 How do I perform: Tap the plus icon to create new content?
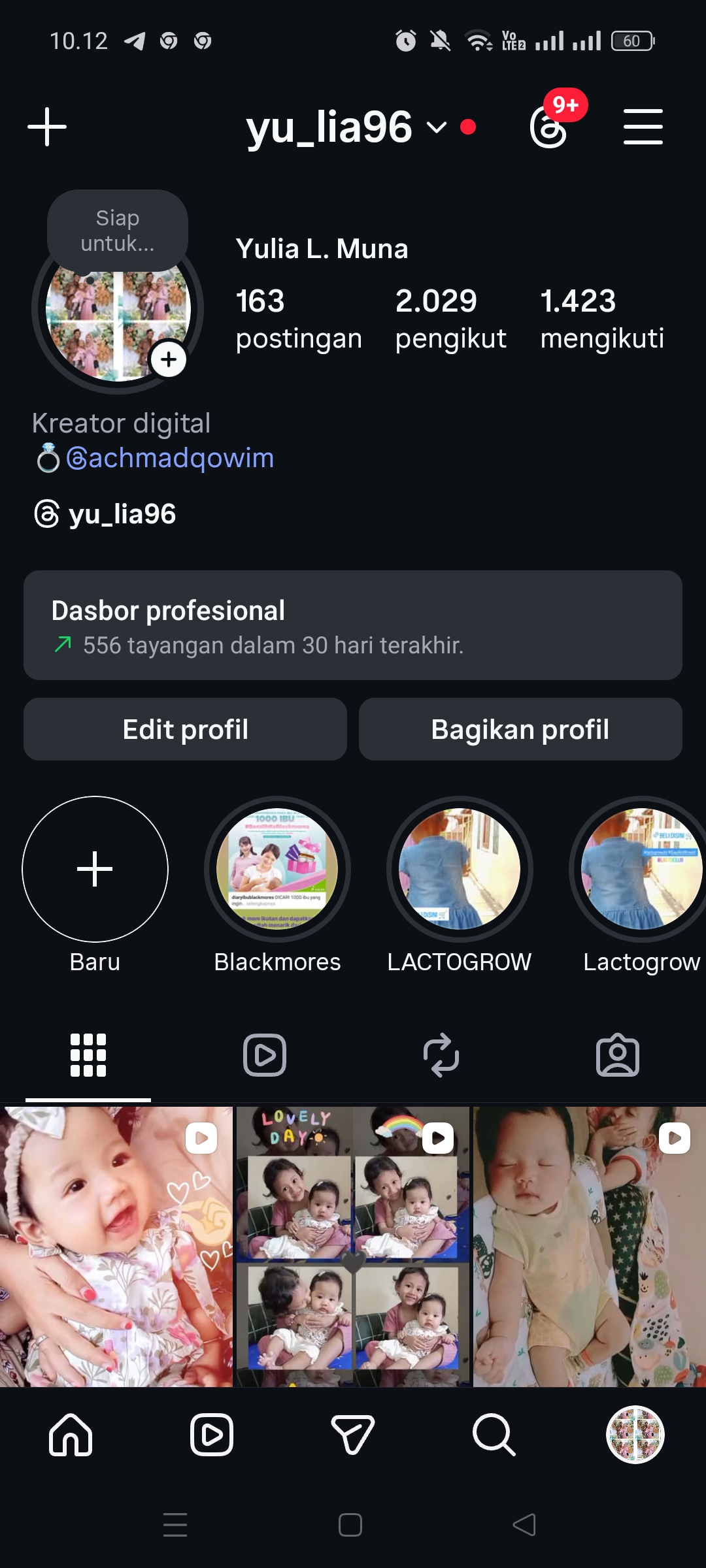coord(47,127)
